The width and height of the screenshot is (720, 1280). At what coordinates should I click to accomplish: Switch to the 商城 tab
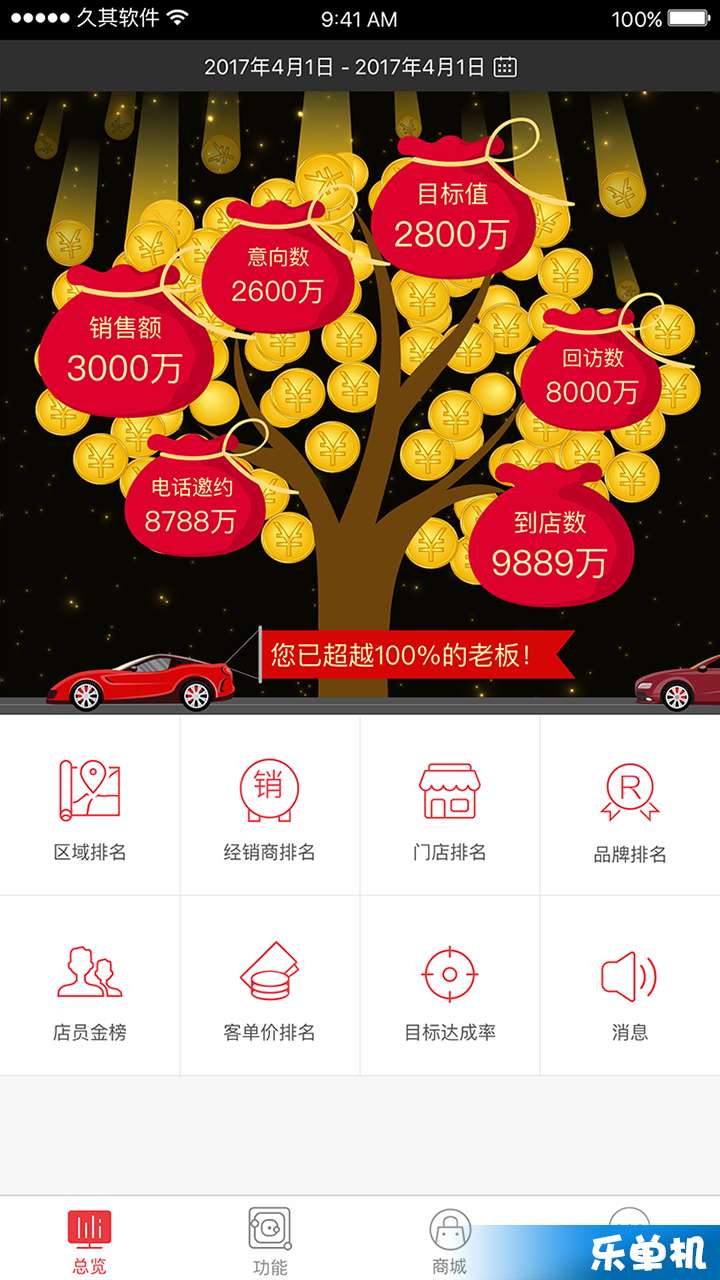450,1240
